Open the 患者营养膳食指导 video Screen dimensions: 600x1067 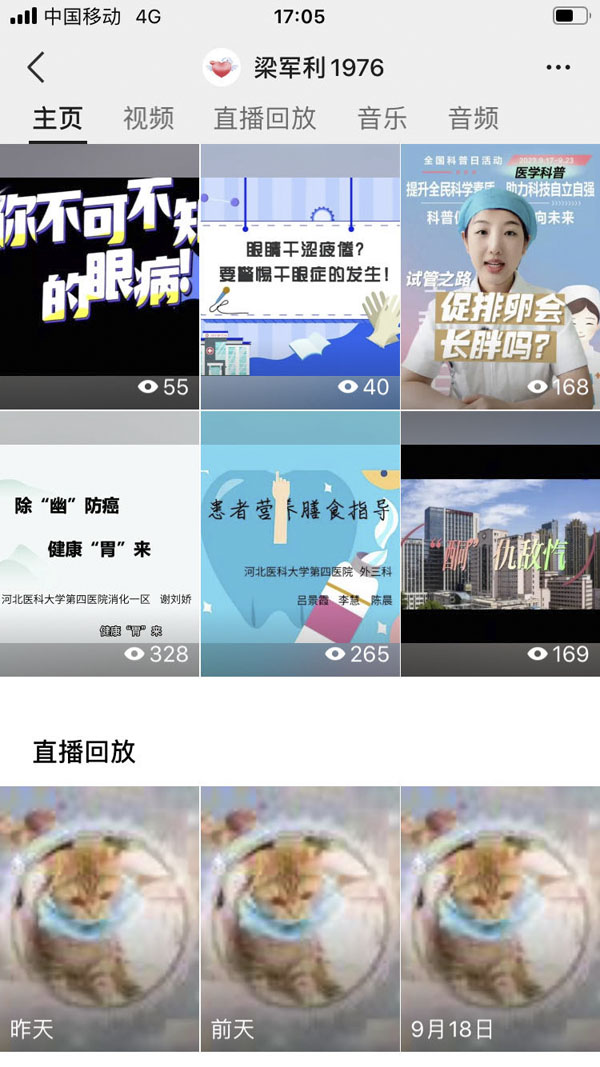click(300, 543)
